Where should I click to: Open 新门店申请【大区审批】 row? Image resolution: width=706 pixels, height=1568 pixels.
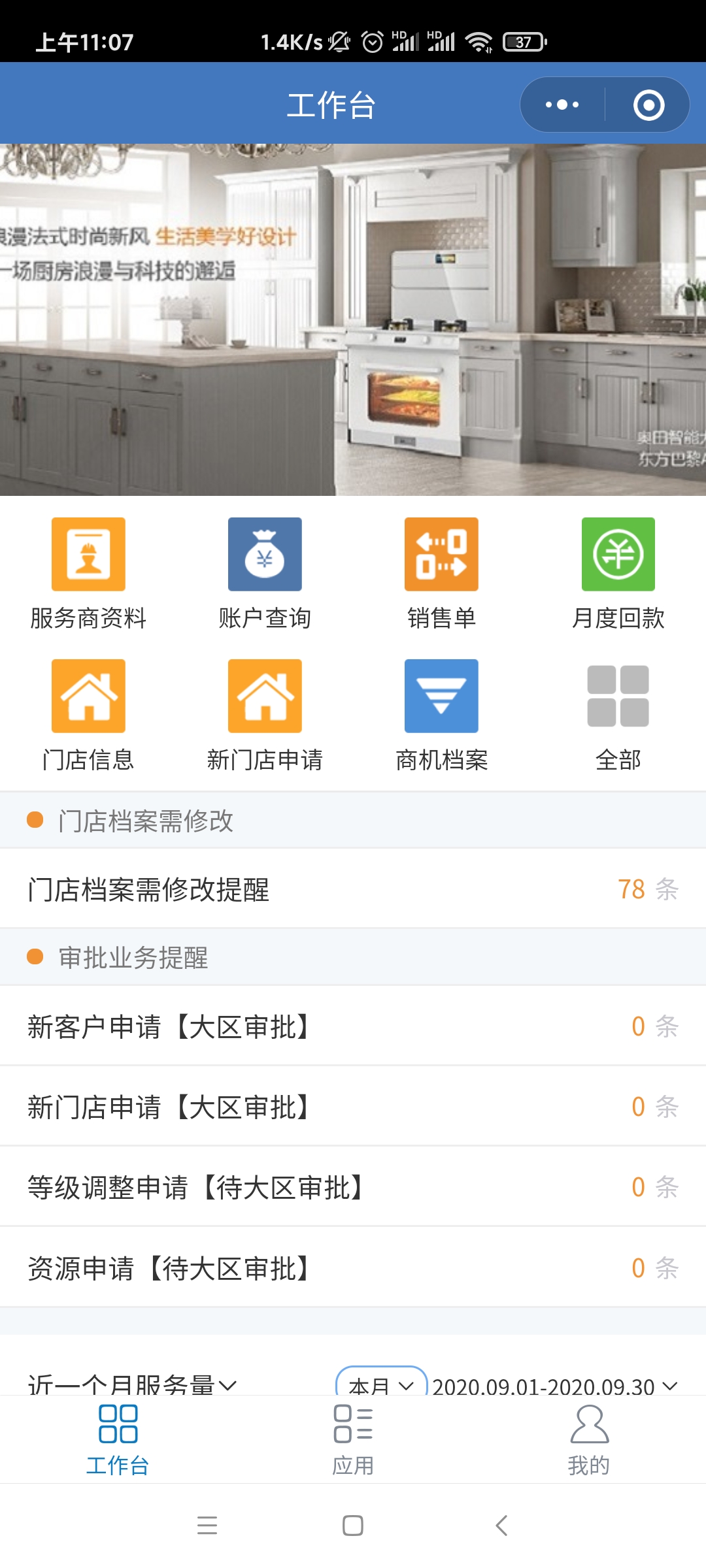point(353,1107)
